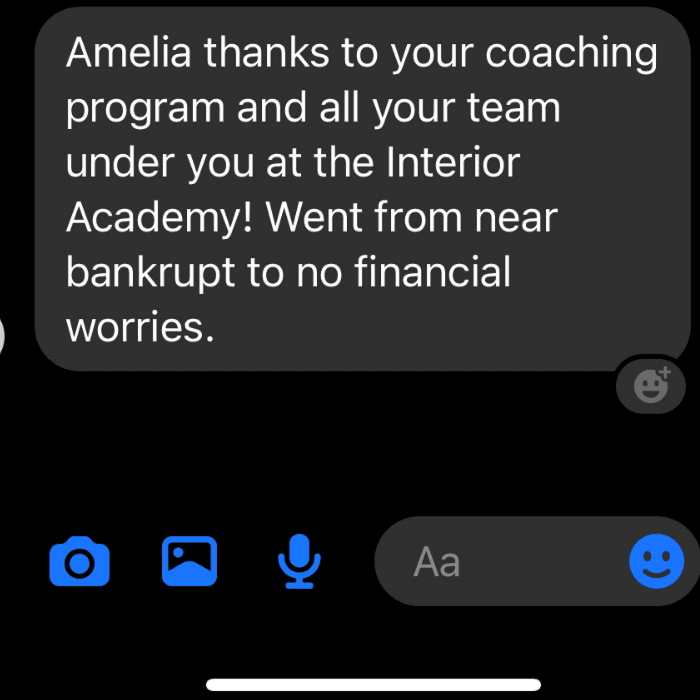Tap the microphone to record voice message
This screenshot has height=700, width=700.
click(298, 562)
